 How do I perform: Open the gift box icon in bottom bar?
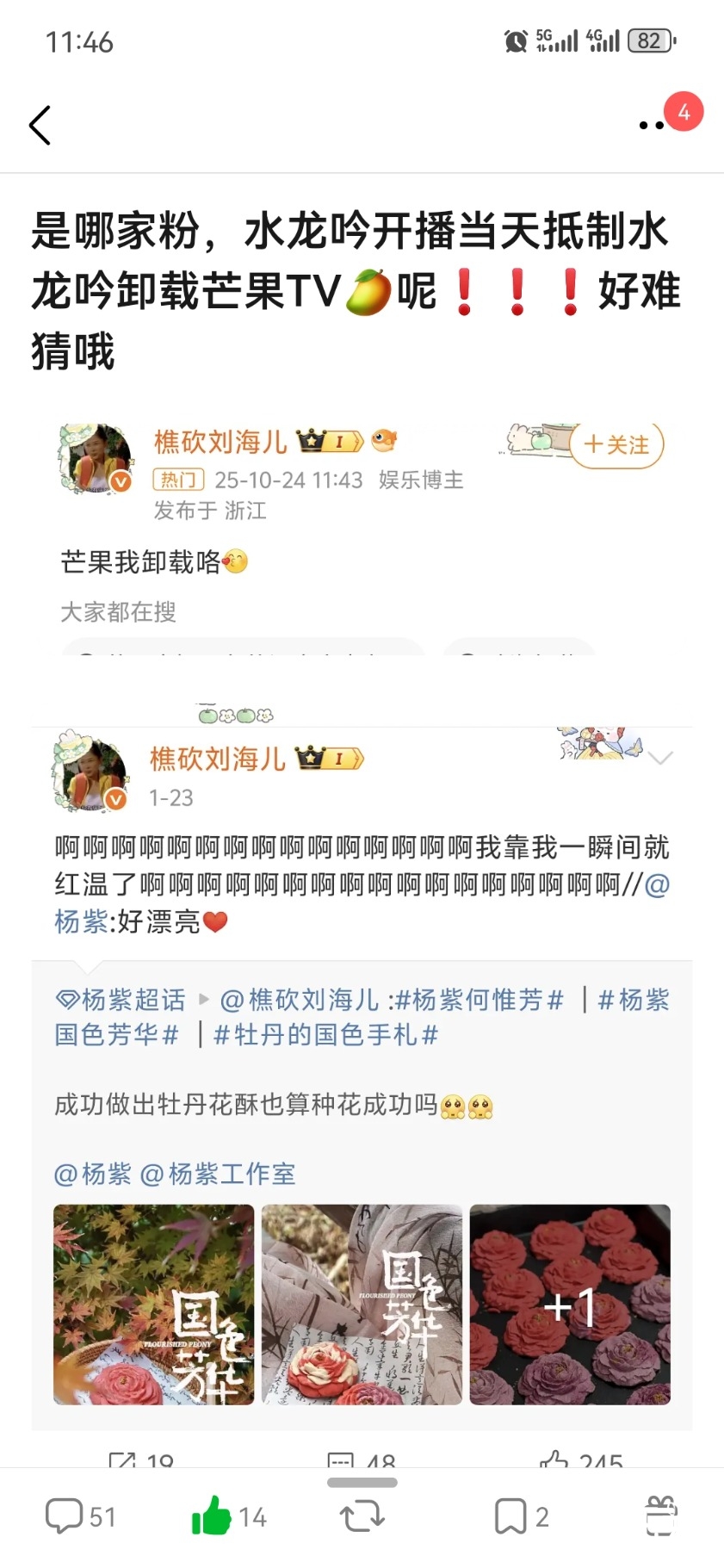661,1515
